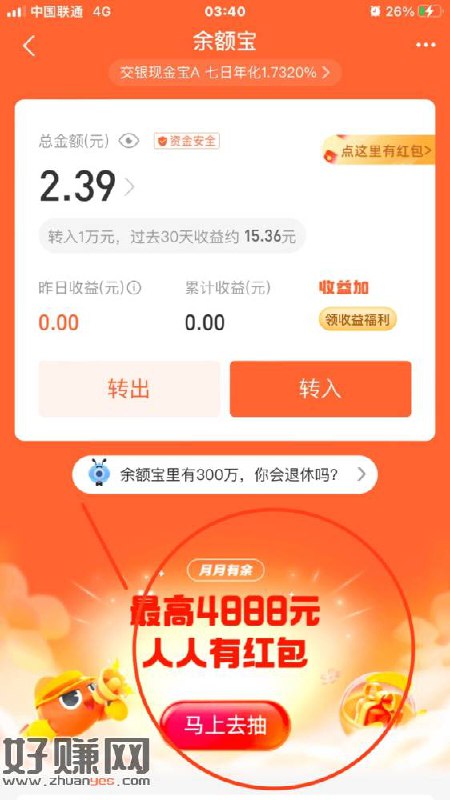Tap 马上去抽 to draw a red packet

tap(225, 725)
